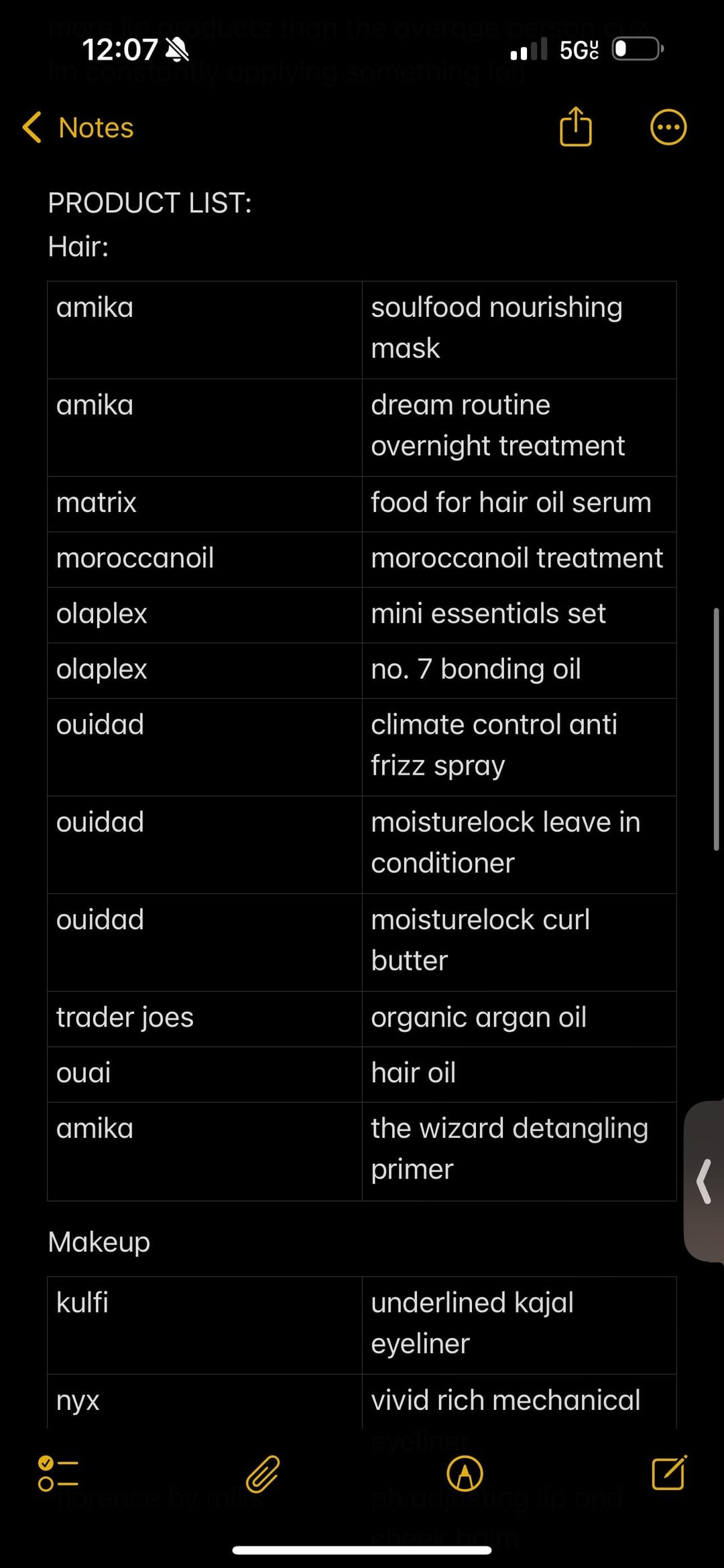Compose a new note
This screenshot has height=1568, width=724.
(668, 1472)
